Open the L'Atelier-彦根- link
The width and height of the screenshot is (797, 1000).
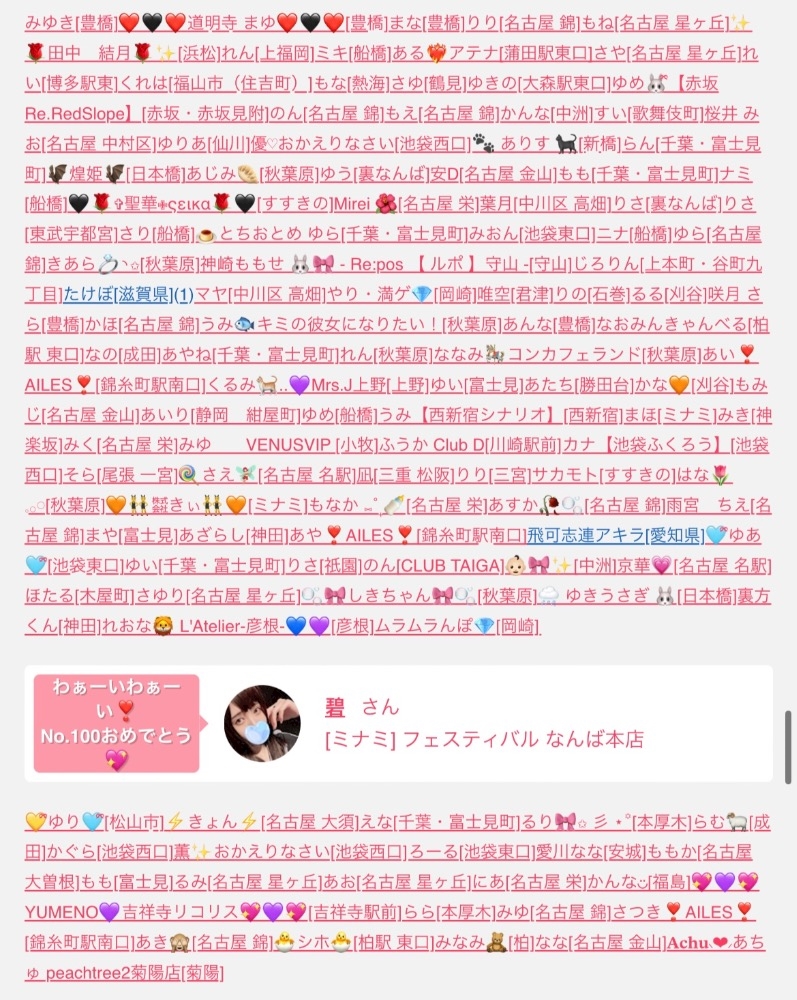click(x=231, y=626)
